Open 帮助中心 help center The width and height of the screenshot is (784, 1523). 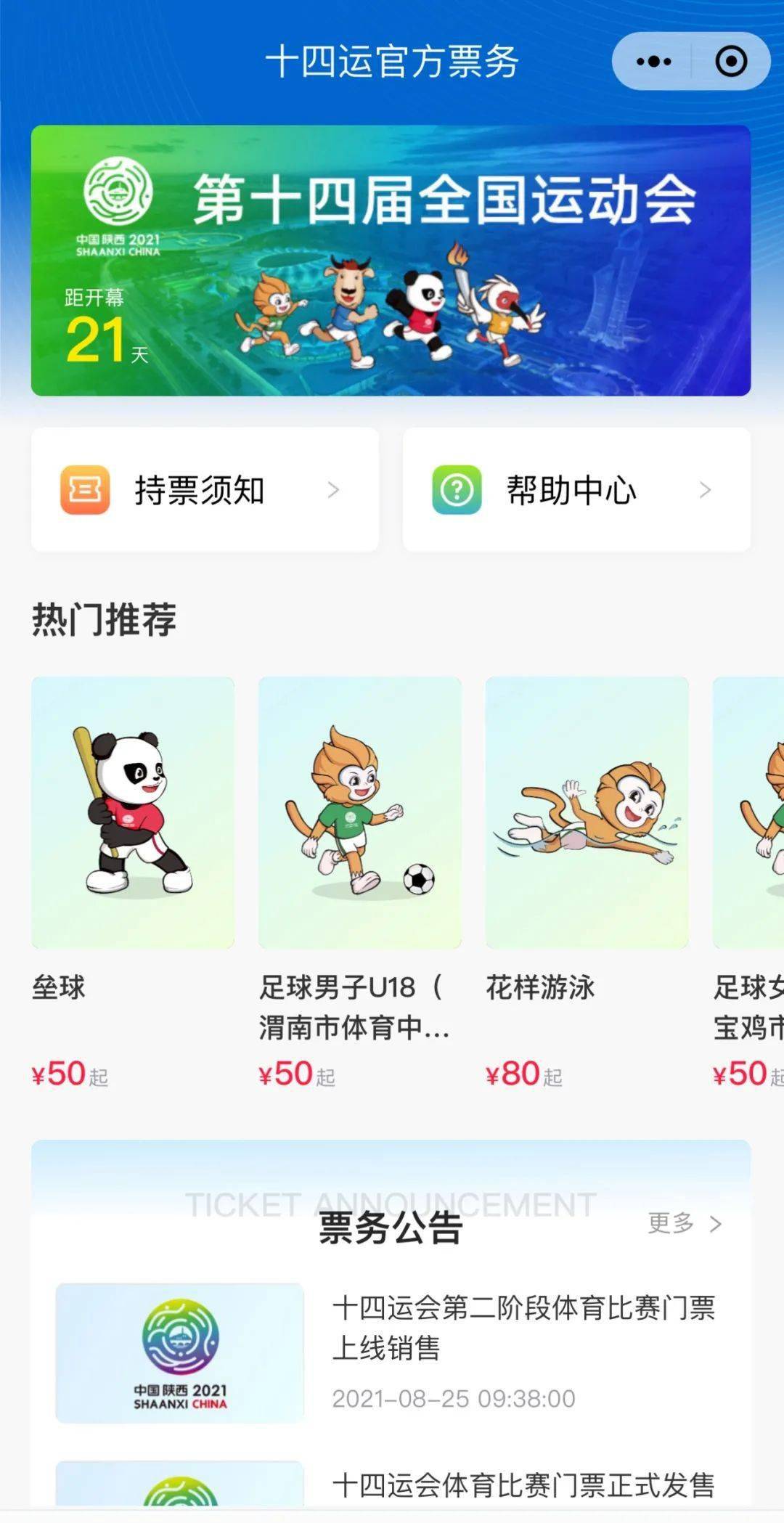[x=576, y=490]
